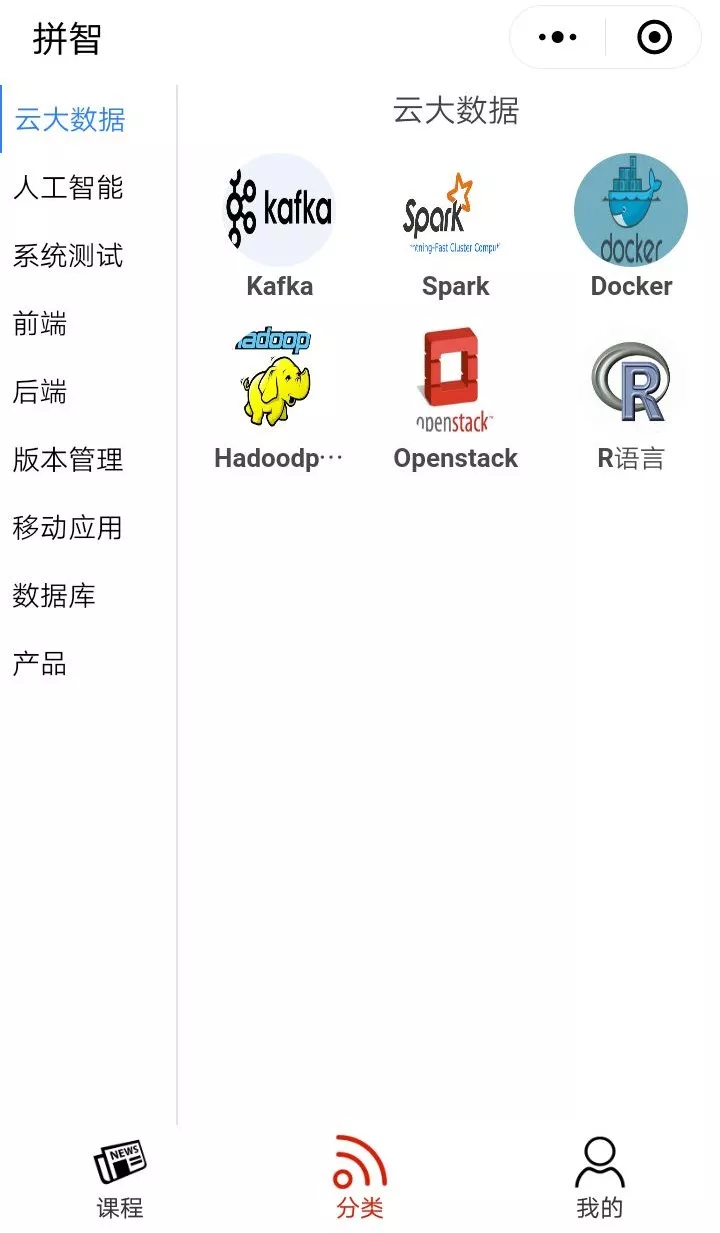Go to the 我的 profile tab
Viewport: 720px width, 1233px height.
[600, 1179]
